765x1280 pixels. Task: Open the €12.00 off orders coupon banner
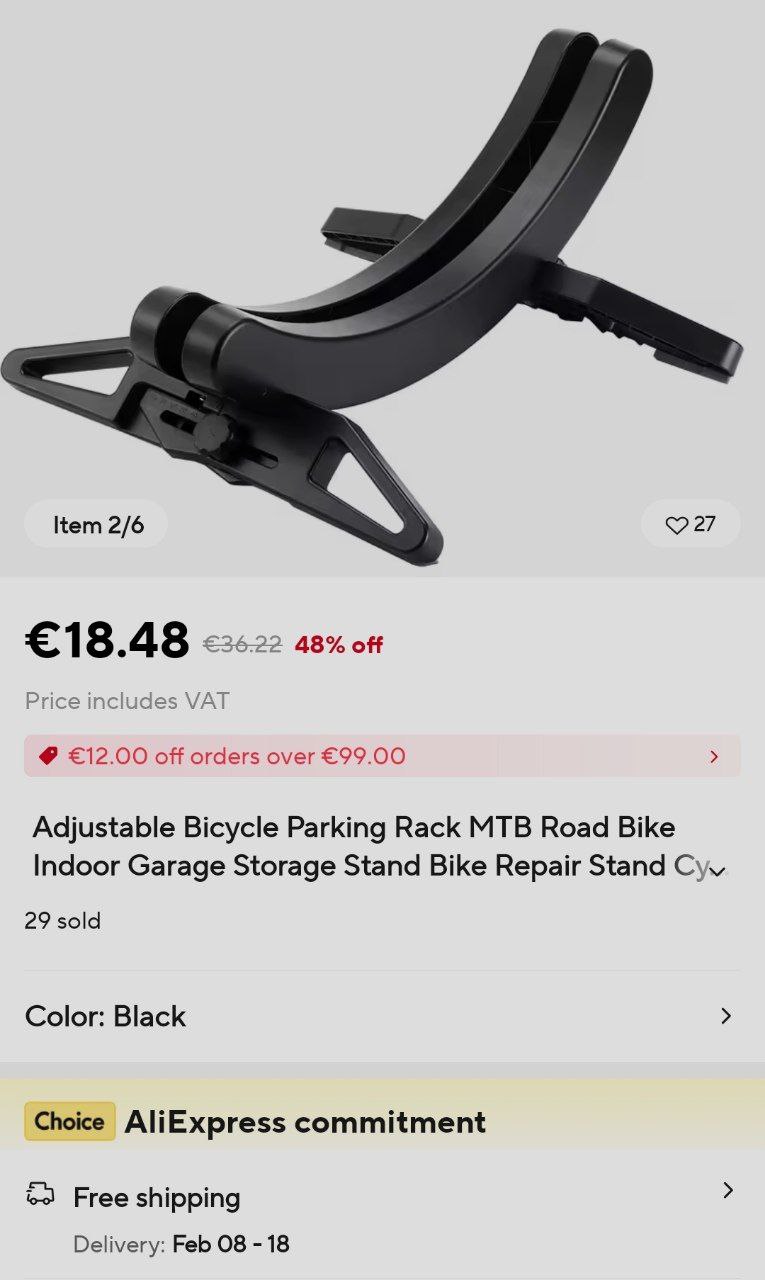(x=382, y=756)
